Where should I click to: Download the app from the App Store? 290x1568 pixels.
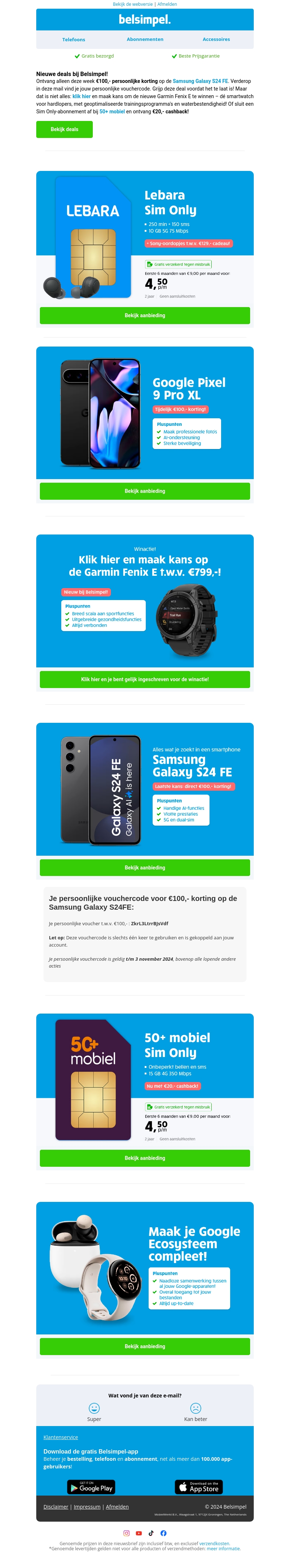click(199, 1487)
